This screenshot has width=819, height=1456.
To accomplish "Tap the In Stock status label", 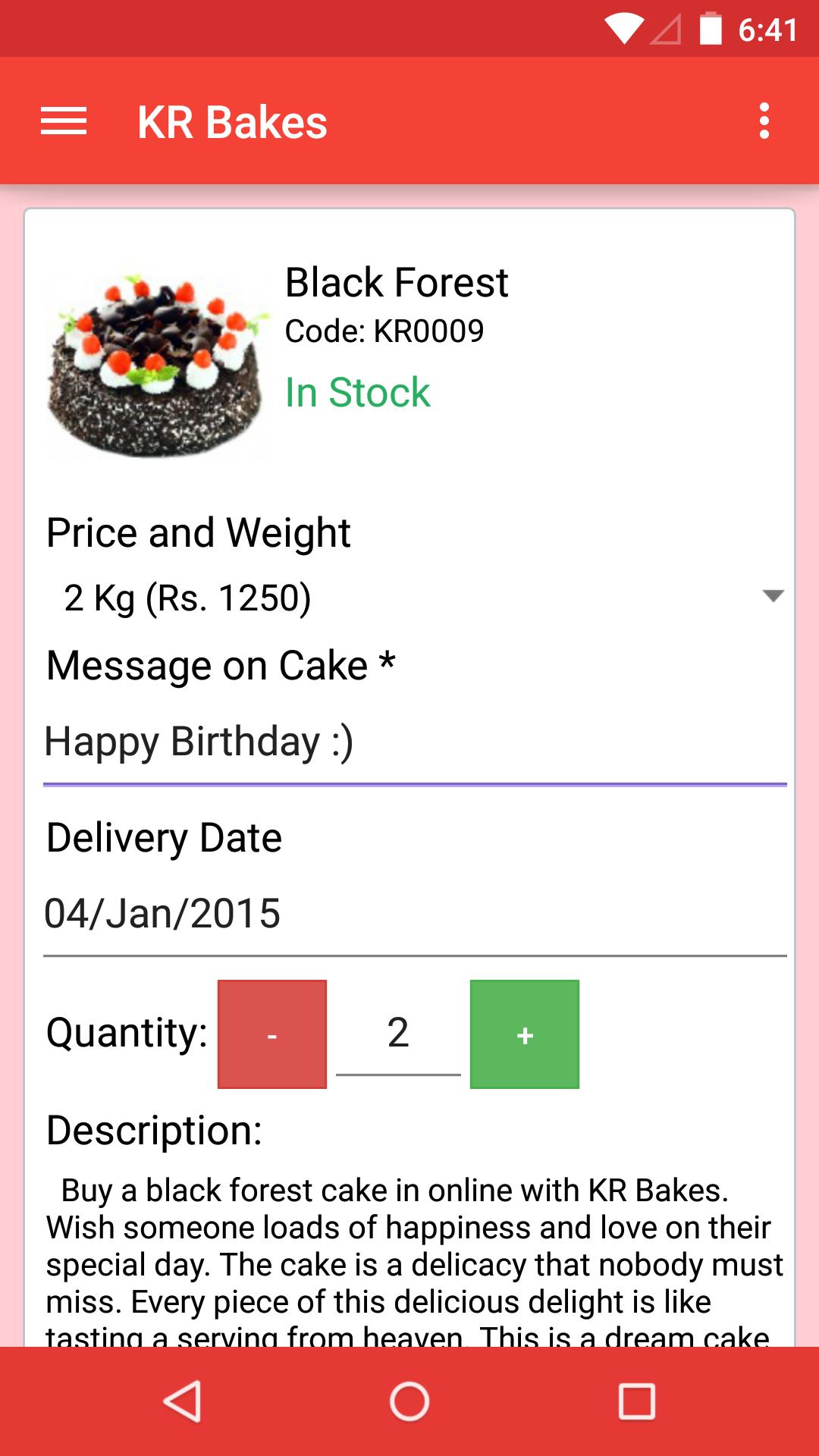I will 356,392.
